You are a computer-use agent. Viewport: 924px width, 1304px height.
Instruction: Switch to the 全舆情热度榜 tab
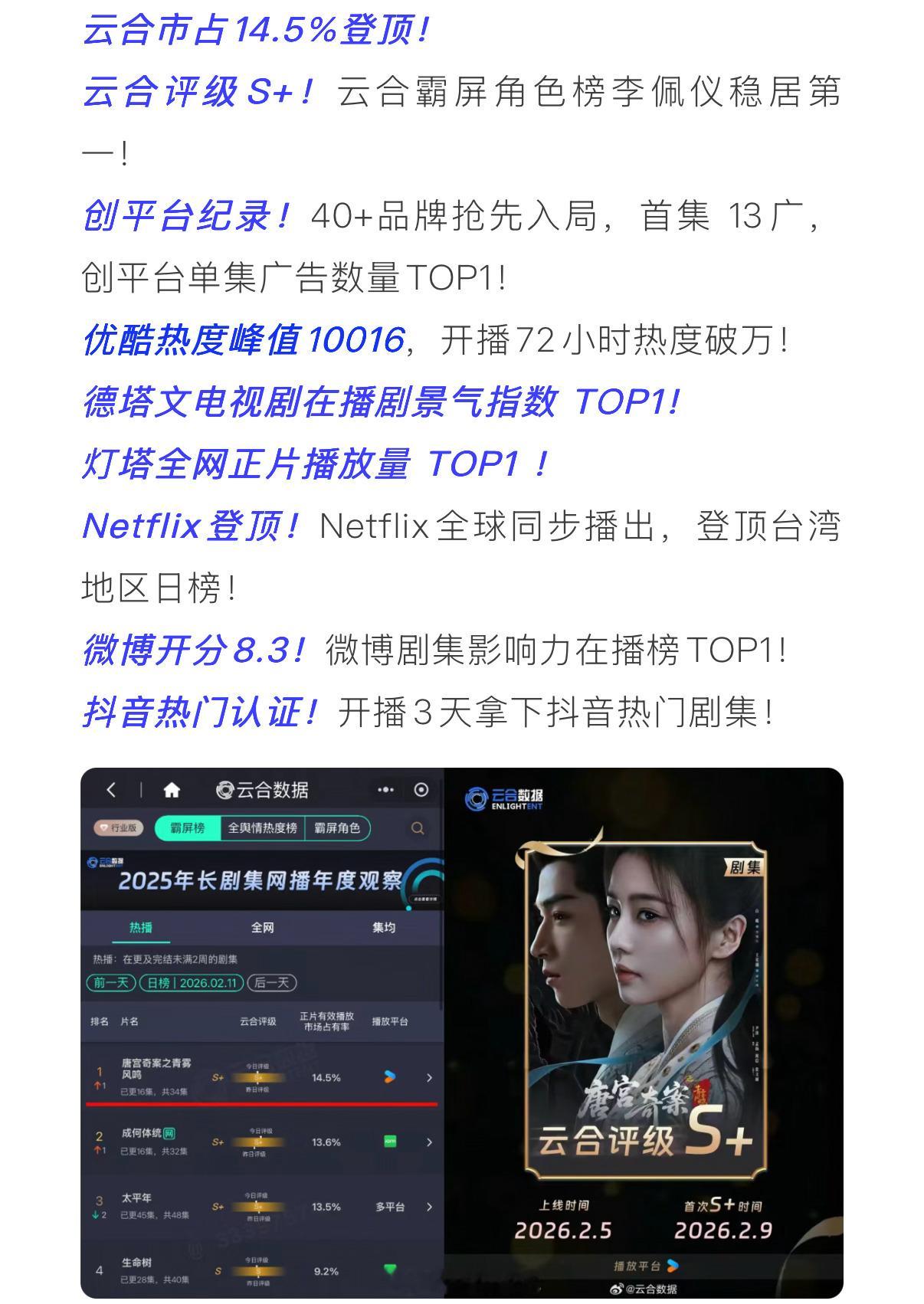(264, 828)
